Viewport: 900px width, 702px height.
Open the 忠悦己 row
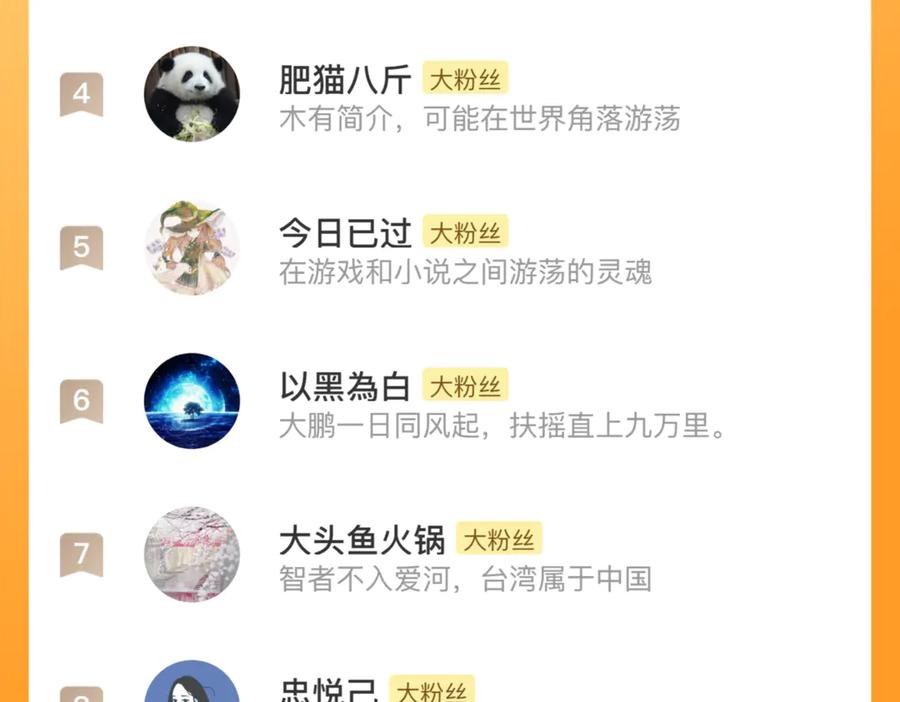point(328,690)
